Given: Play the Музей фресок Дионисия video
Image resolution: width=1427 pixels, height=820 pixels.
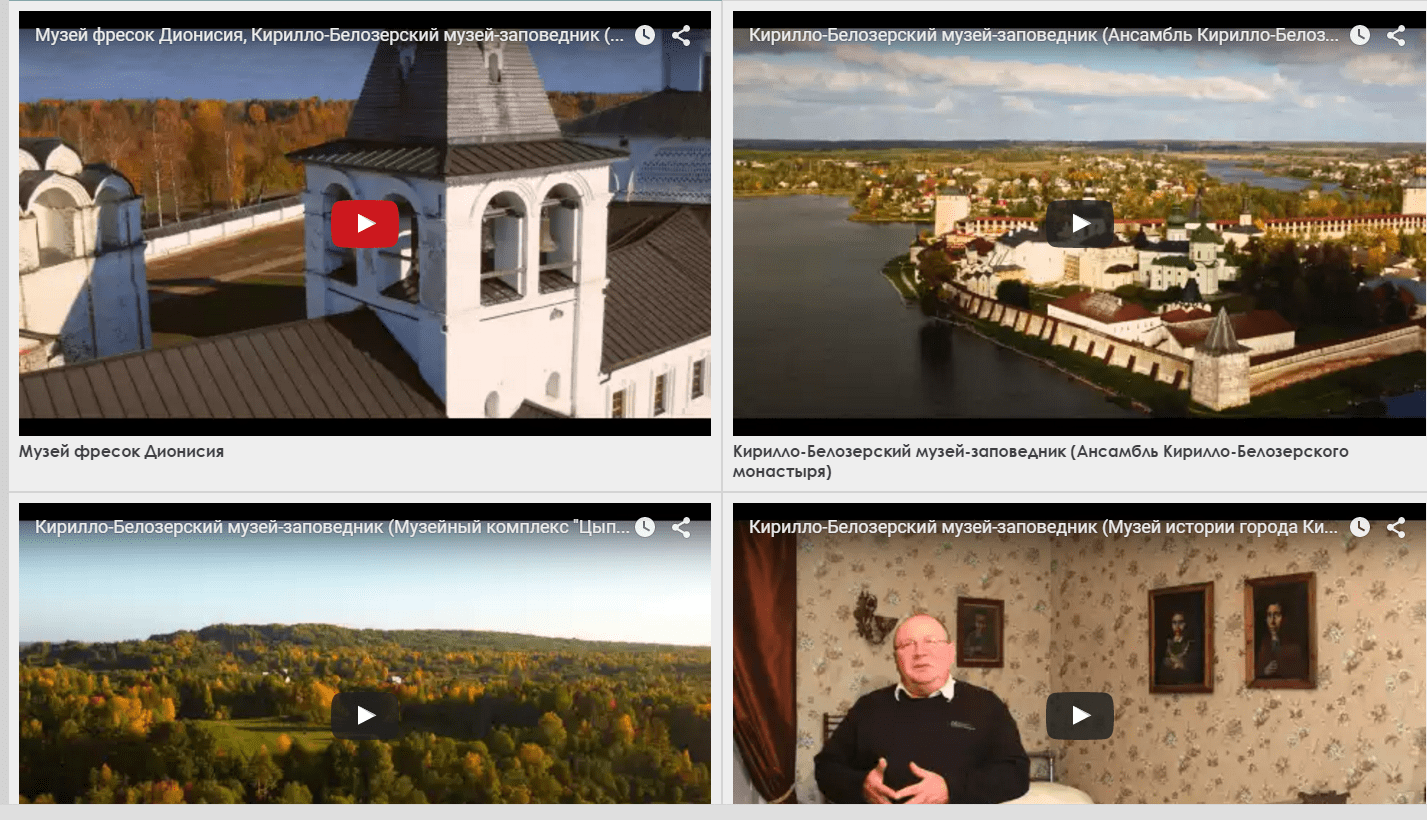Looking at the screenshot, I should (x=365, y=223).
